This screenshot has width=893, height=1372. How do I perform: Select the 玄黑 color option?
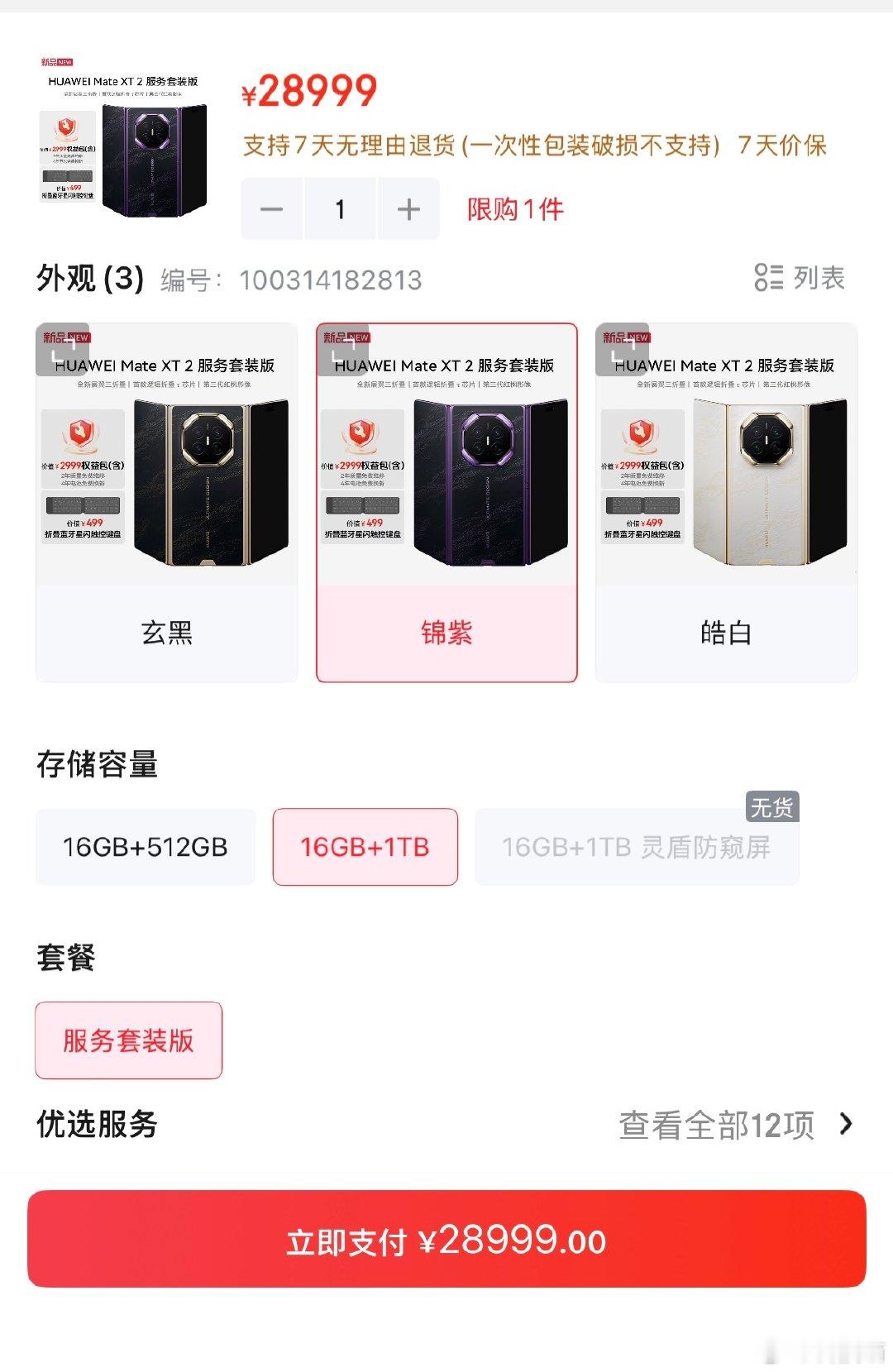click(x=166, y=502)
